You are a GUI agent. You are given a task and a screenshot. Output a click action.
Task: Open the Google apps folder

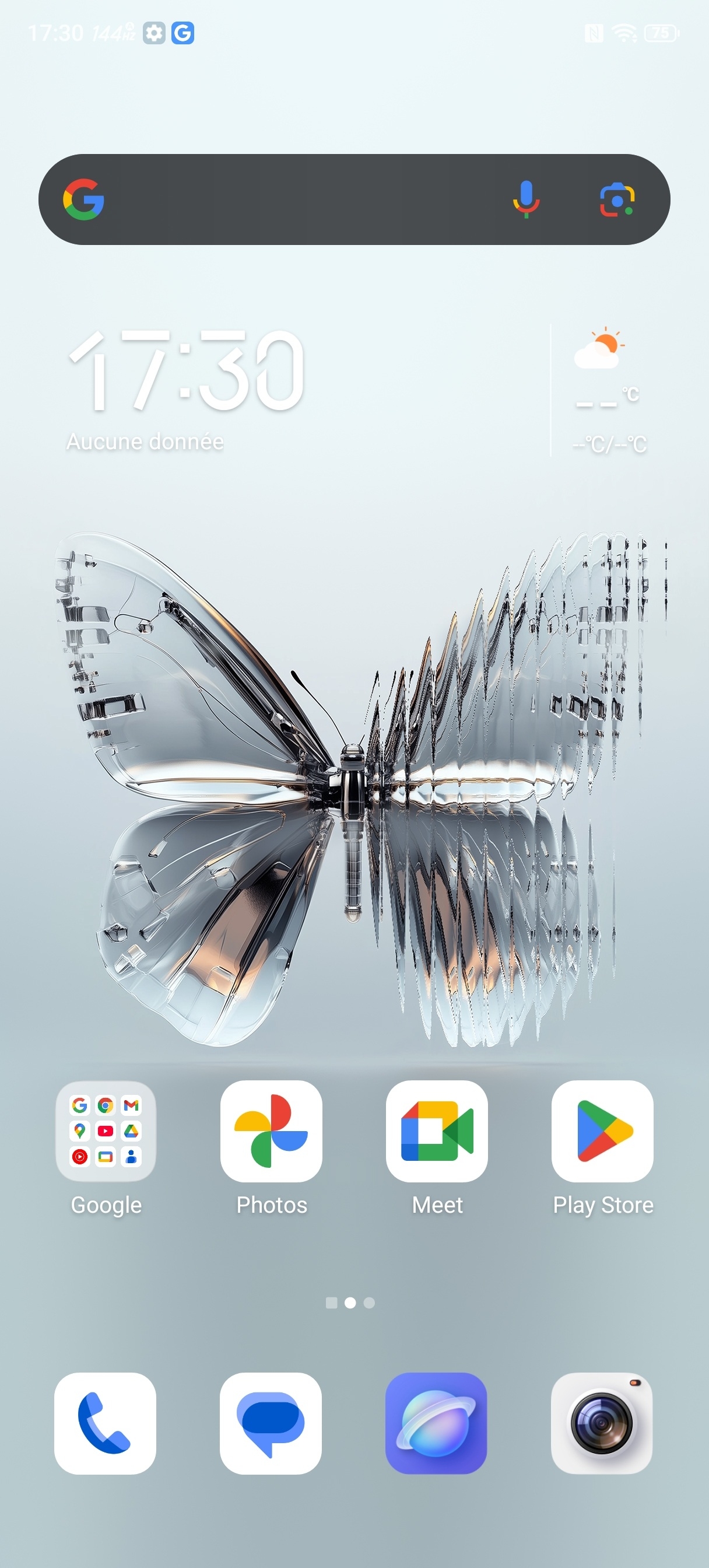click(106, 1131)
